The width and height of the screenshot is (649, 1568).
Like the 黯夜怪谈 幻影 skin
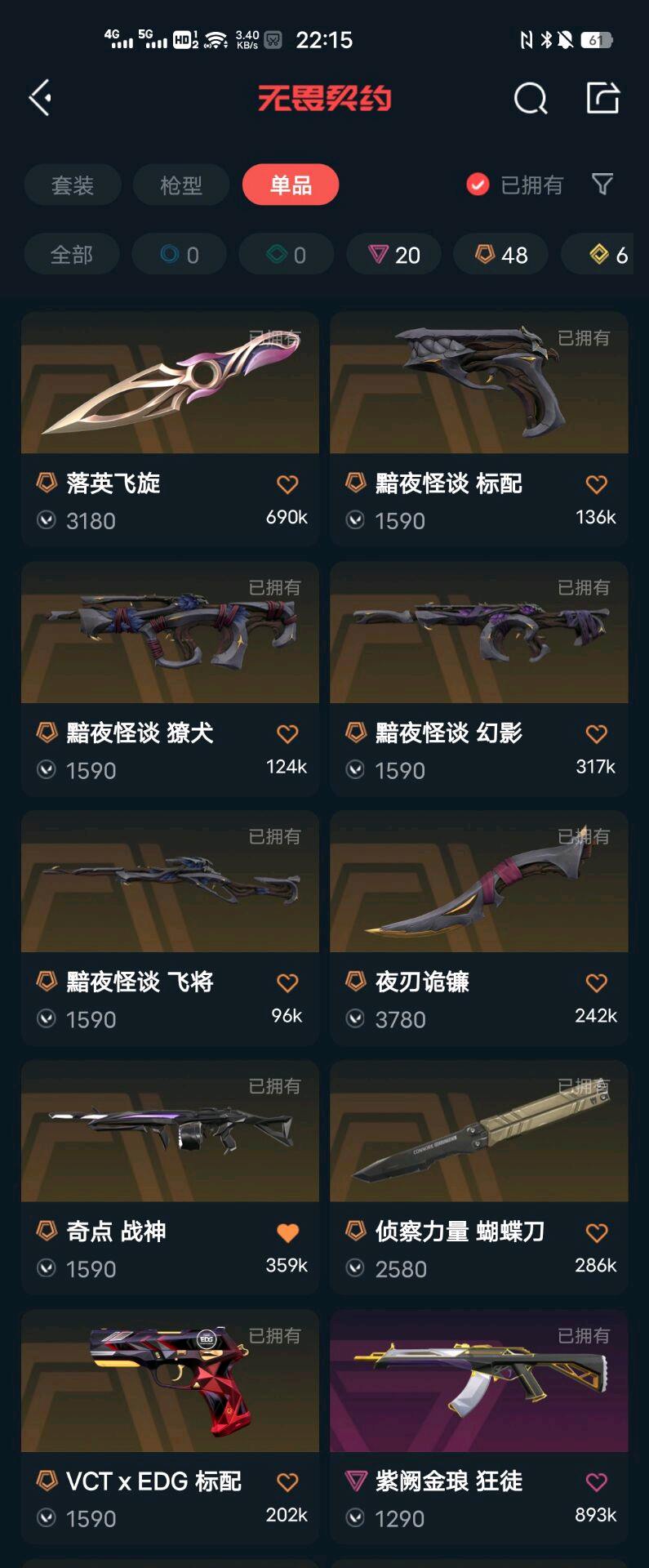click(597, 733)
